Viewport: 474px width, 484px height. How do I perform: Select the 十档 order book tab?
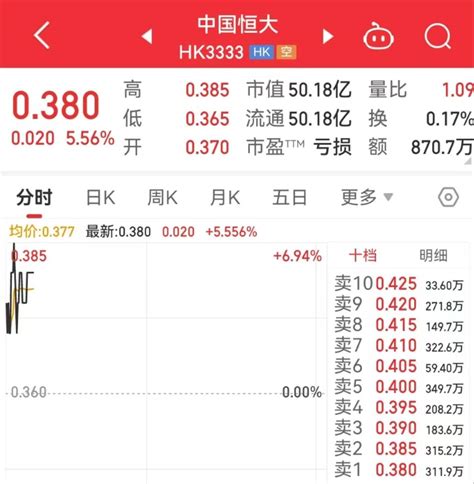point(363,256)
